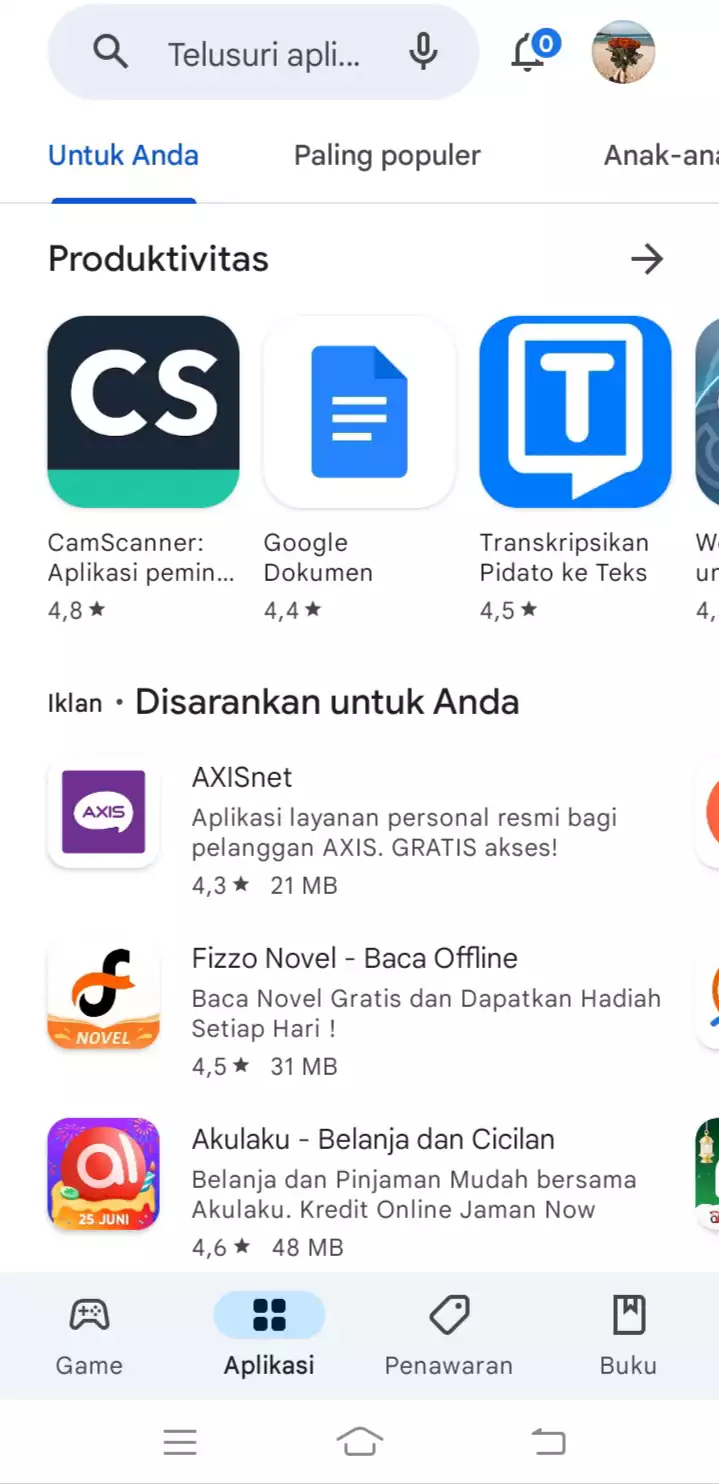Switch to the Anak-anak tab

click(660, 156)
